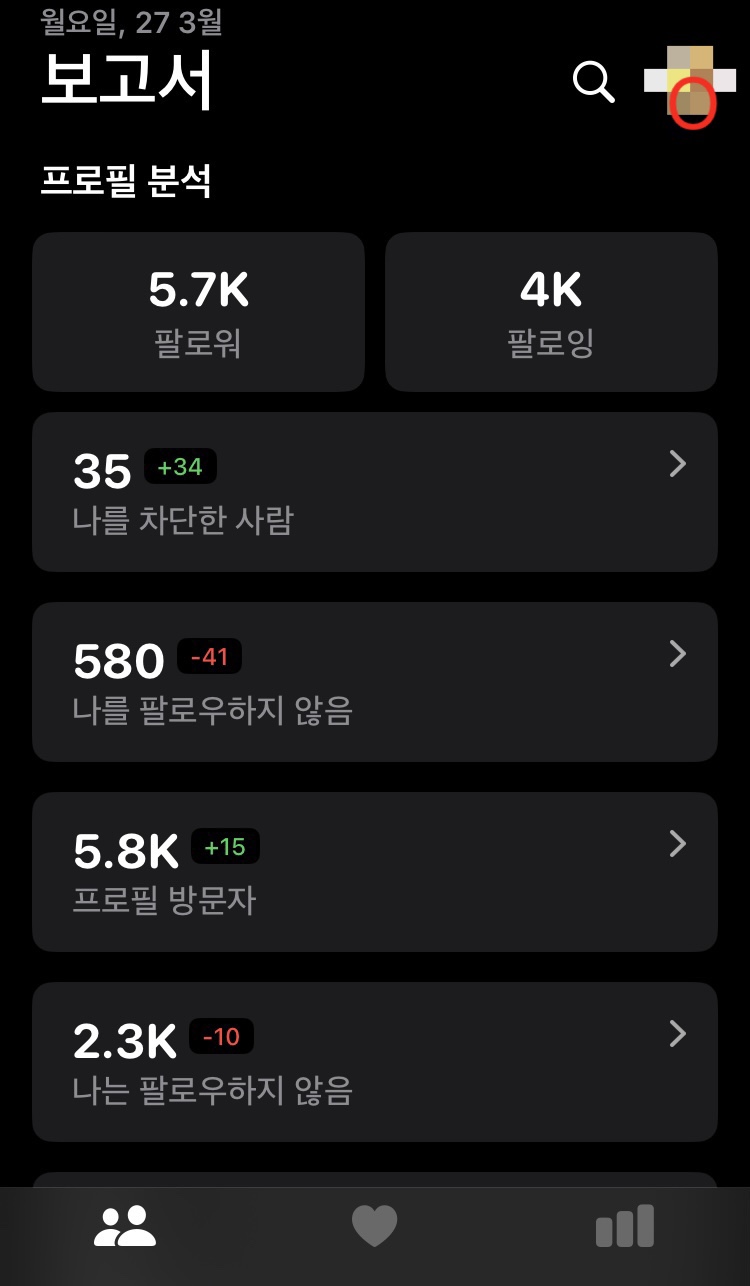Open the search magnifier icon
Viewport: 750px width, 1286px height.
(x=593, y=81)
